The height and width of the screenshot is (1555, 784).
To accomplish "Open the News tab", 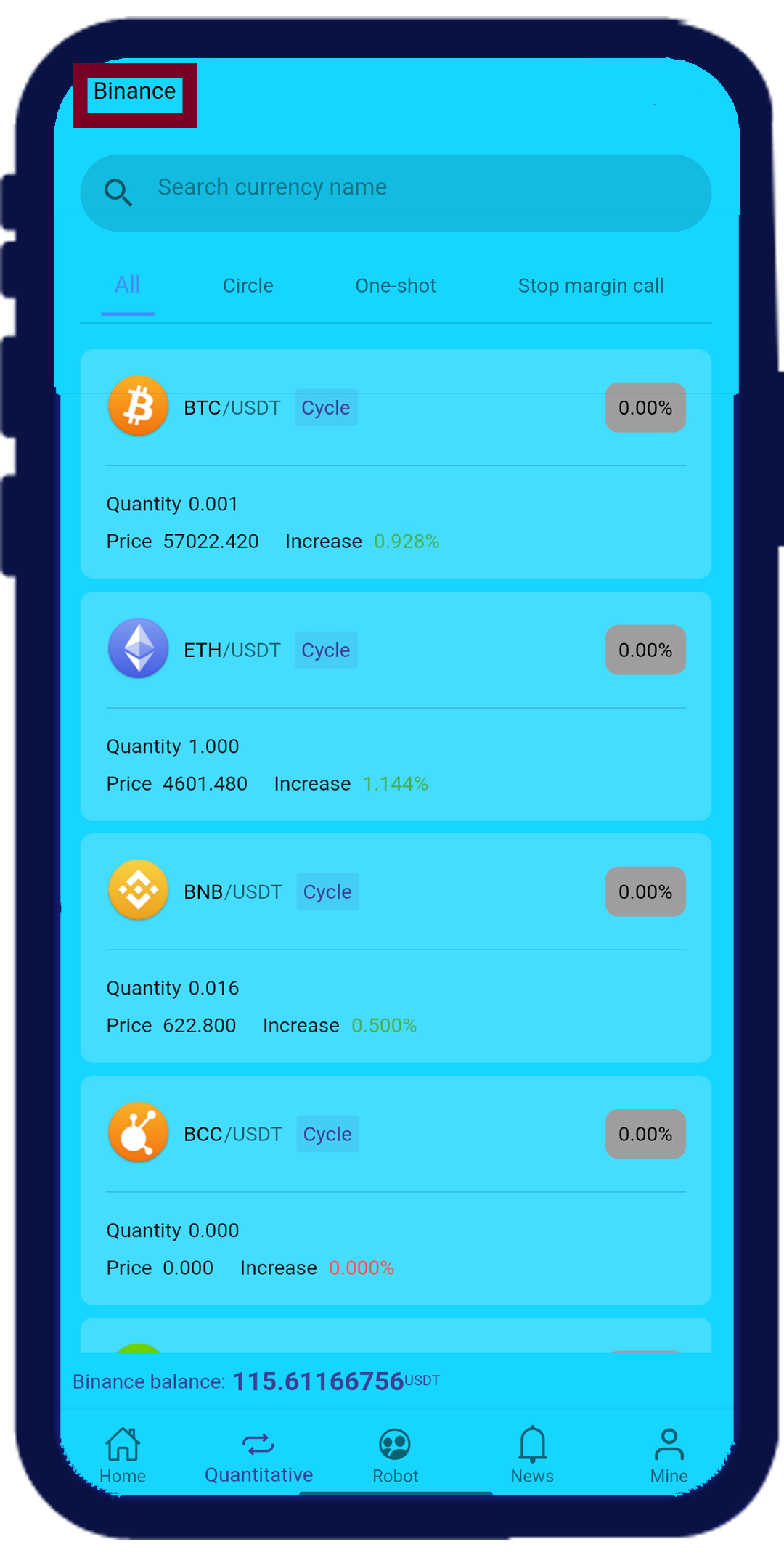I will tap(532, 1455).
